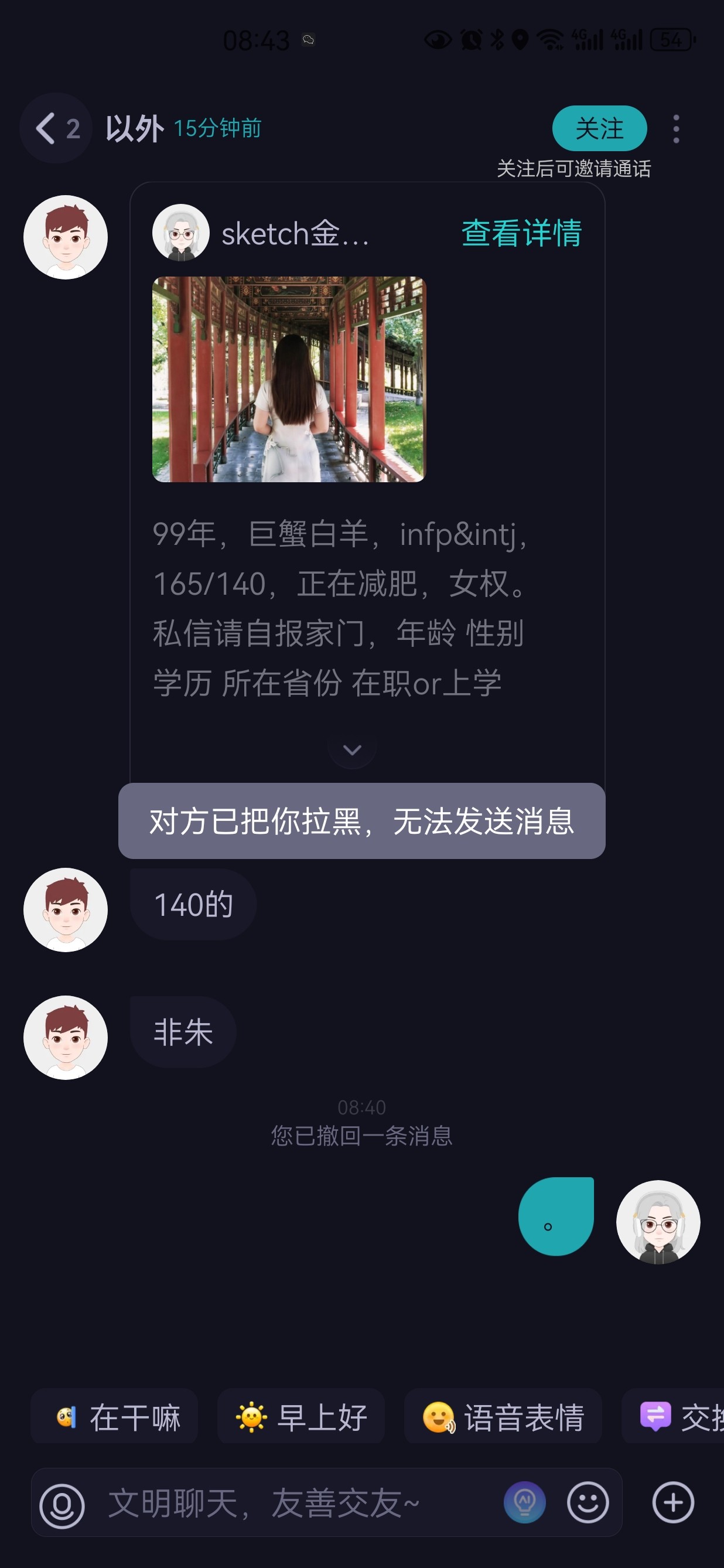Open the plus attachments menu
The width and height of the screenshot is (724, 1568).
pyautogui.click(x=673, y=1502)
